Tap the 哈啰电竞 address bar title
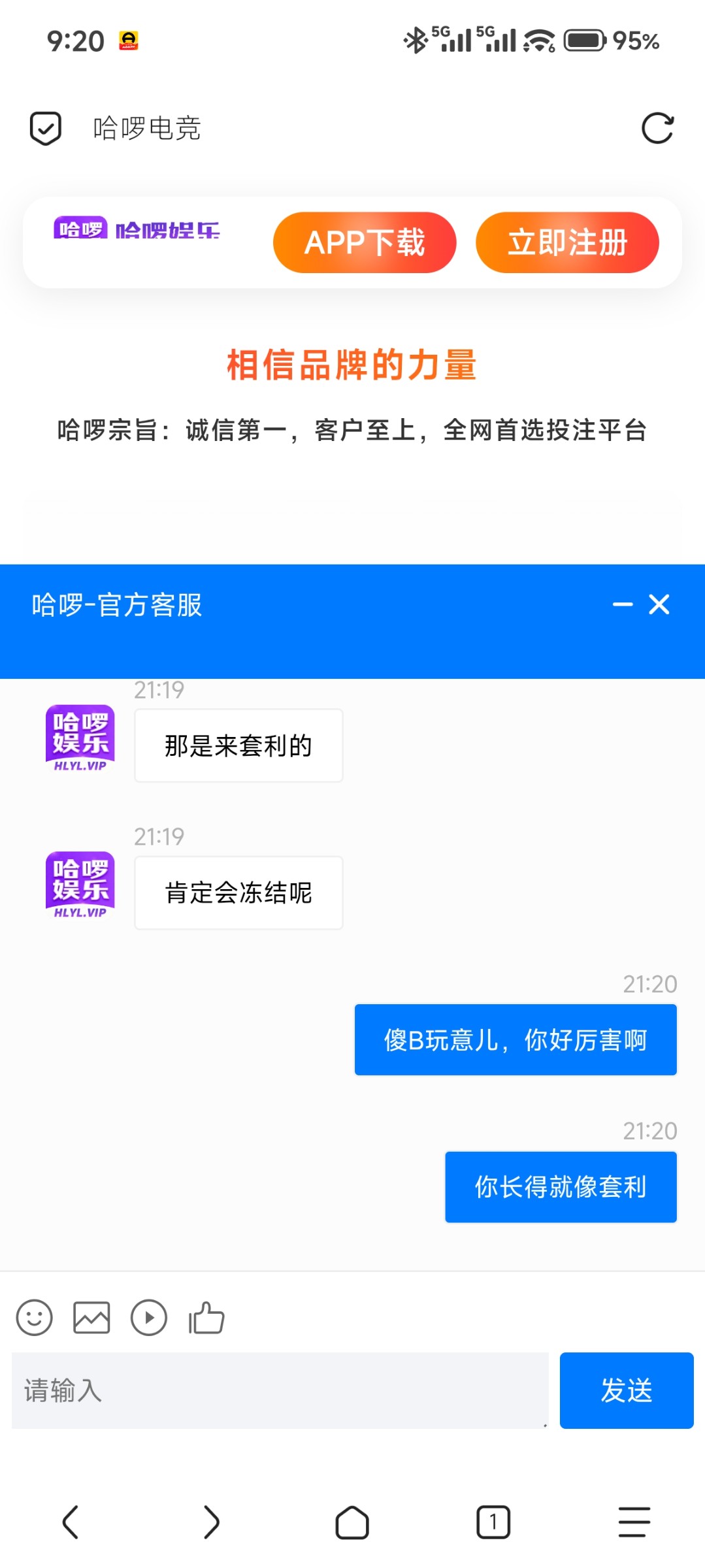This screenshot has width=705, height=1568. (146, 129)
